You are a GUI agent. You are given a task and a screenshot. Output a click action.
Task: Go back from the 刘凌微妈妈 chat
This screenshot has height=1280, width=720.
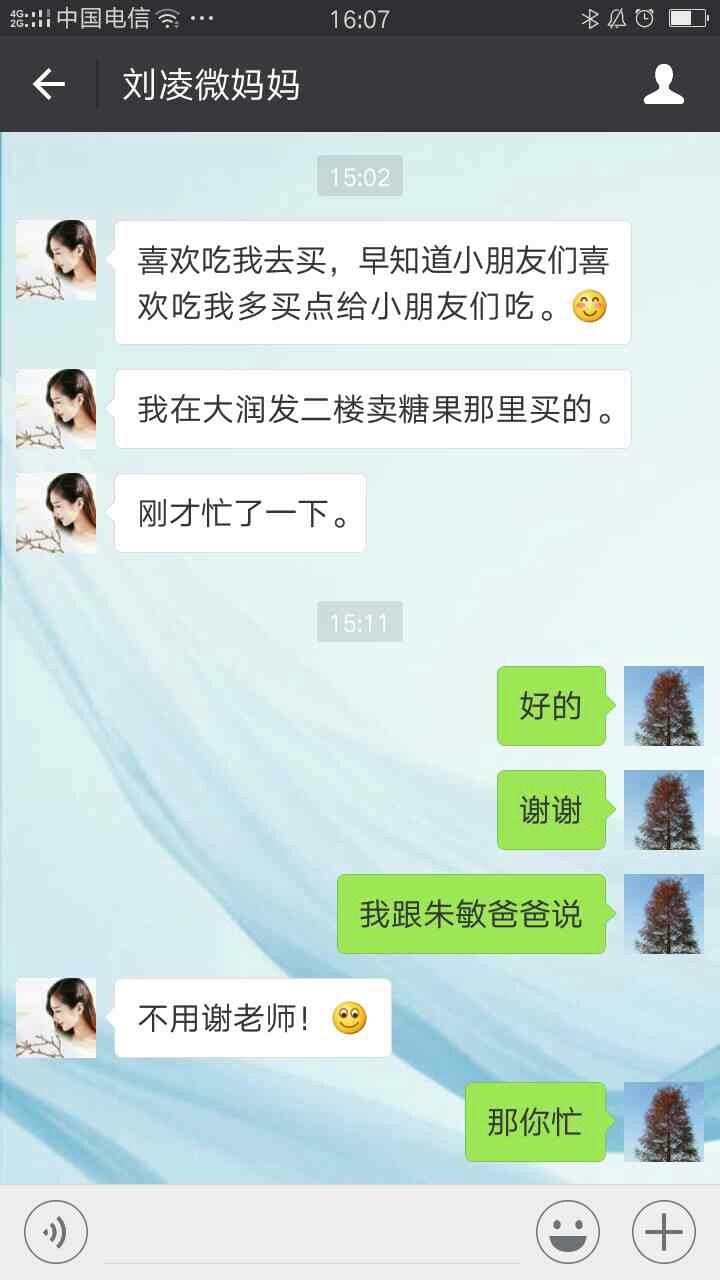48,85
